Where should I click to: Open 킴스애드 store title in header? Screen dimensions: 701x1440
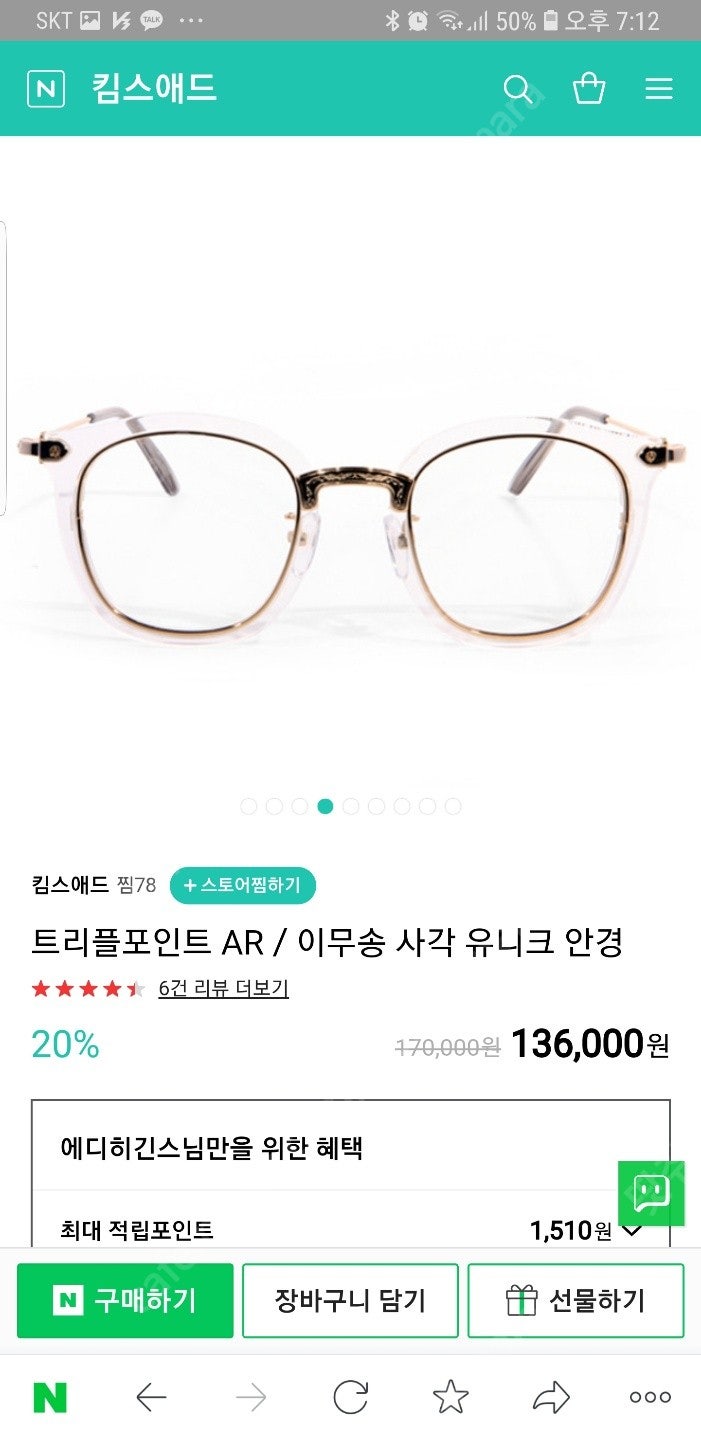[154, 89]
